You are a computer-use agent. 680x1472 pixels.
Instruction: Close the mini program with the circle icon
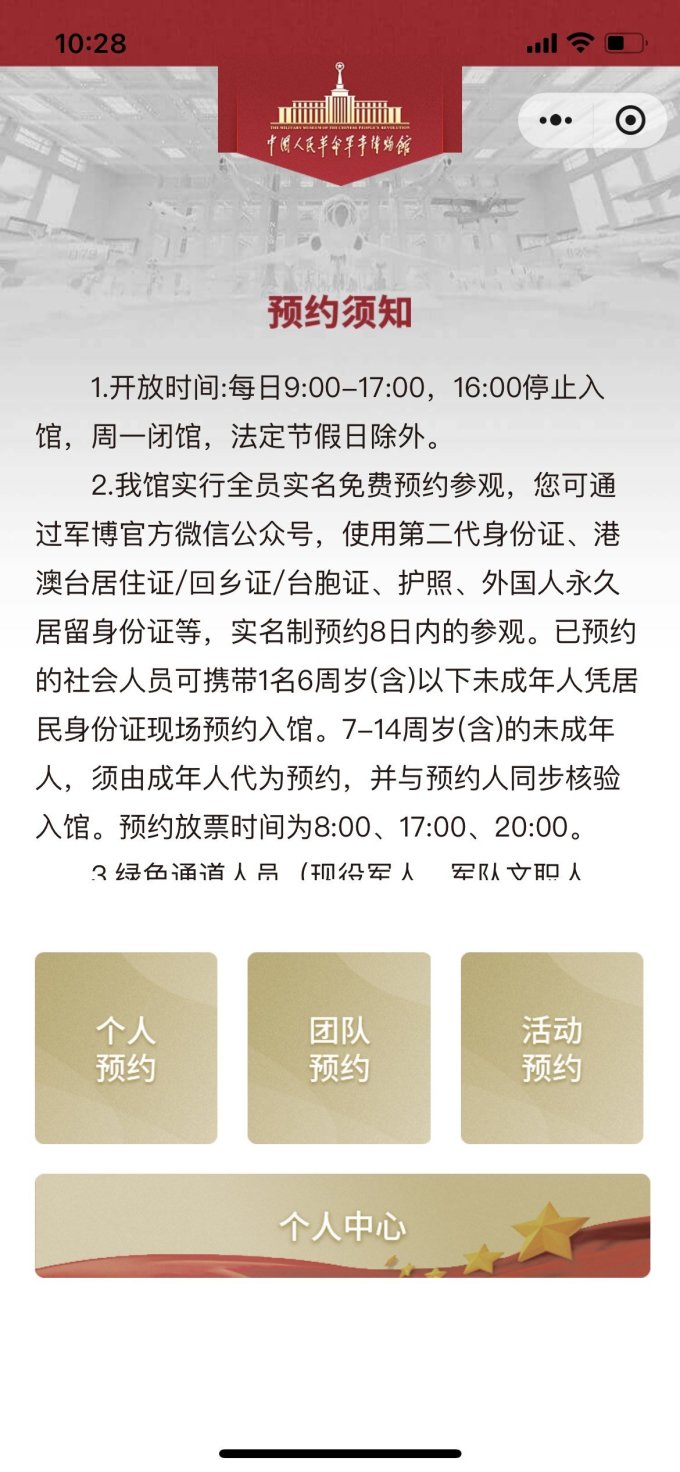point(630,121)
